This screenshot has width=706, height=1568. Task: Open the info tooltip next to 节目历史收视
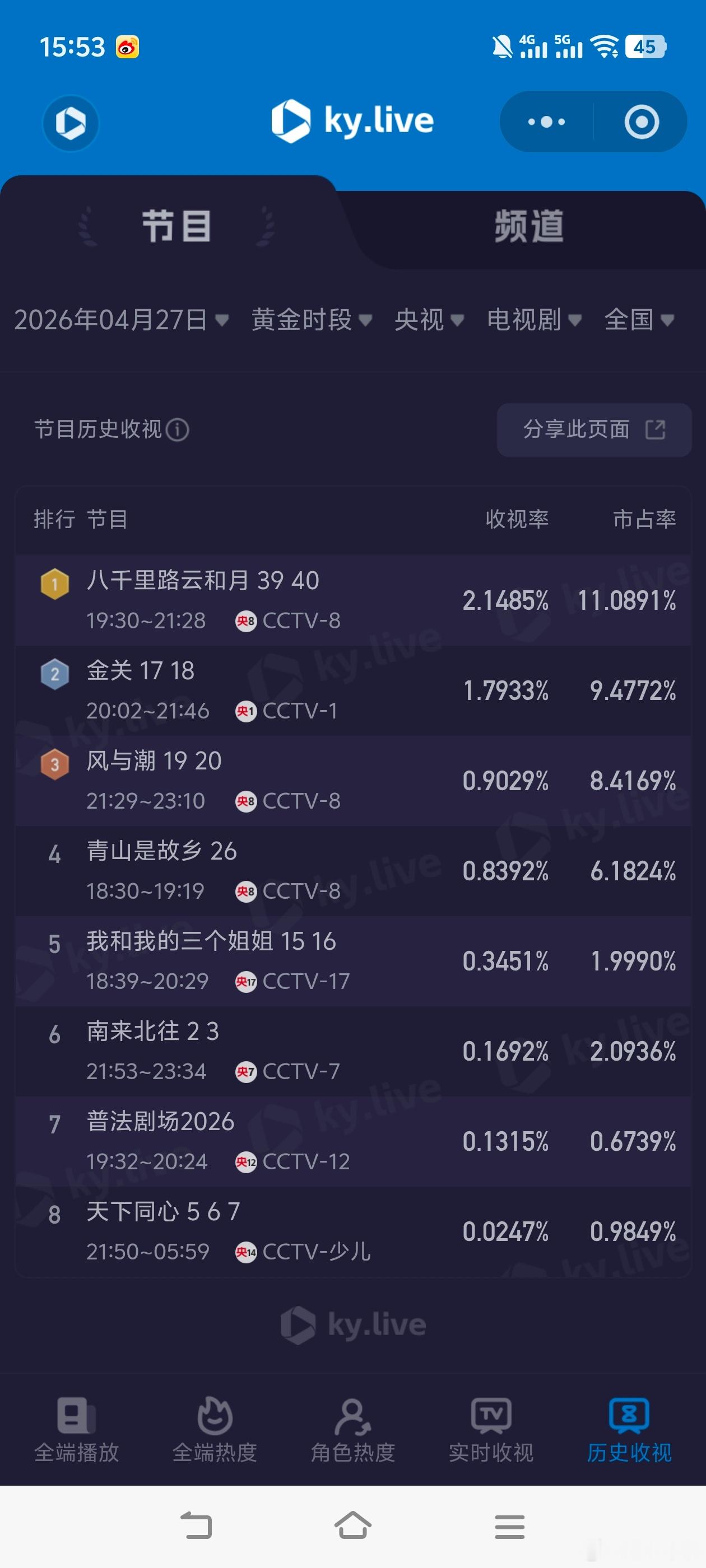point(176,430)
